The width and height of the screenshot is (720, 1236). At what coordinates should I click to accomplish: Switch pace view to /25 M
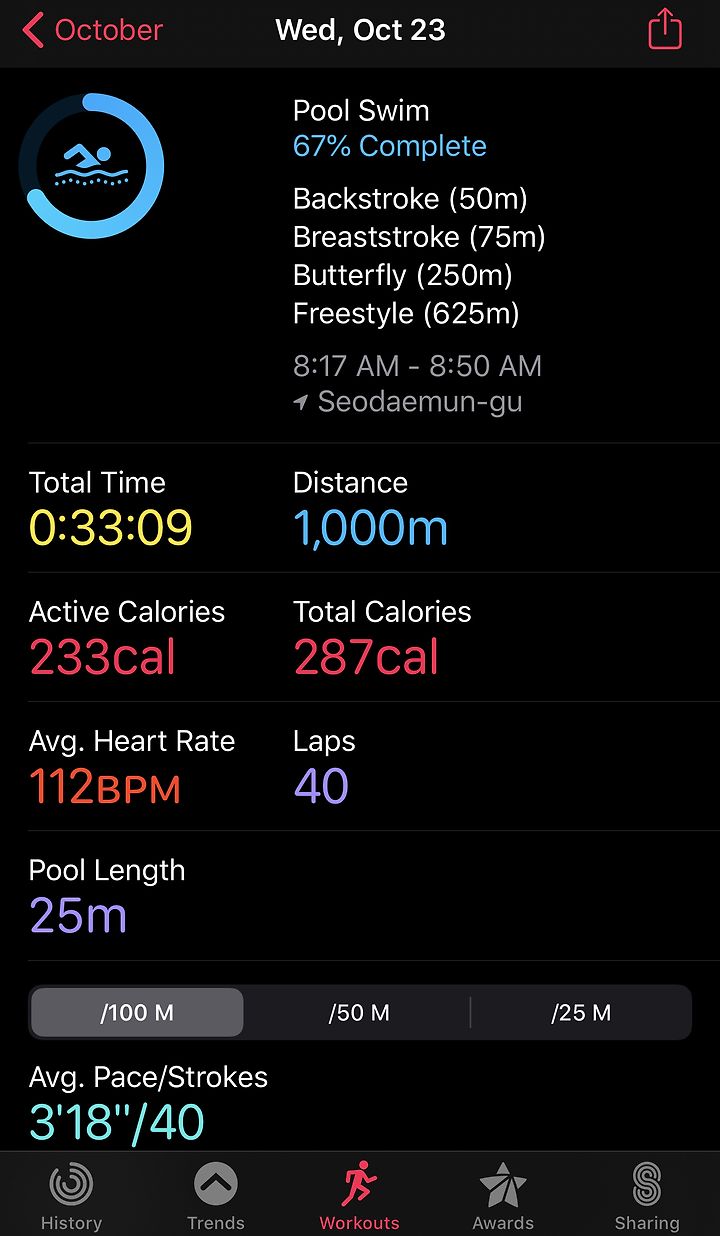pyautogui.click(x=581, y=1012)
